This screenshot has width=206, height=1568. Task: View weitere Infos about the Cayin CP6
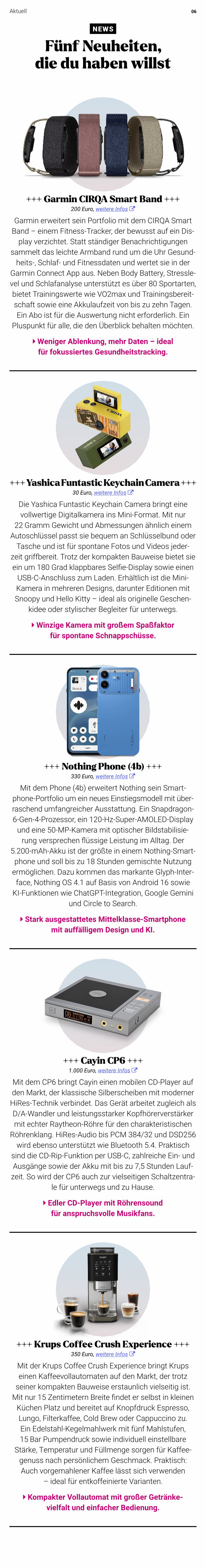coord(117,1070)
